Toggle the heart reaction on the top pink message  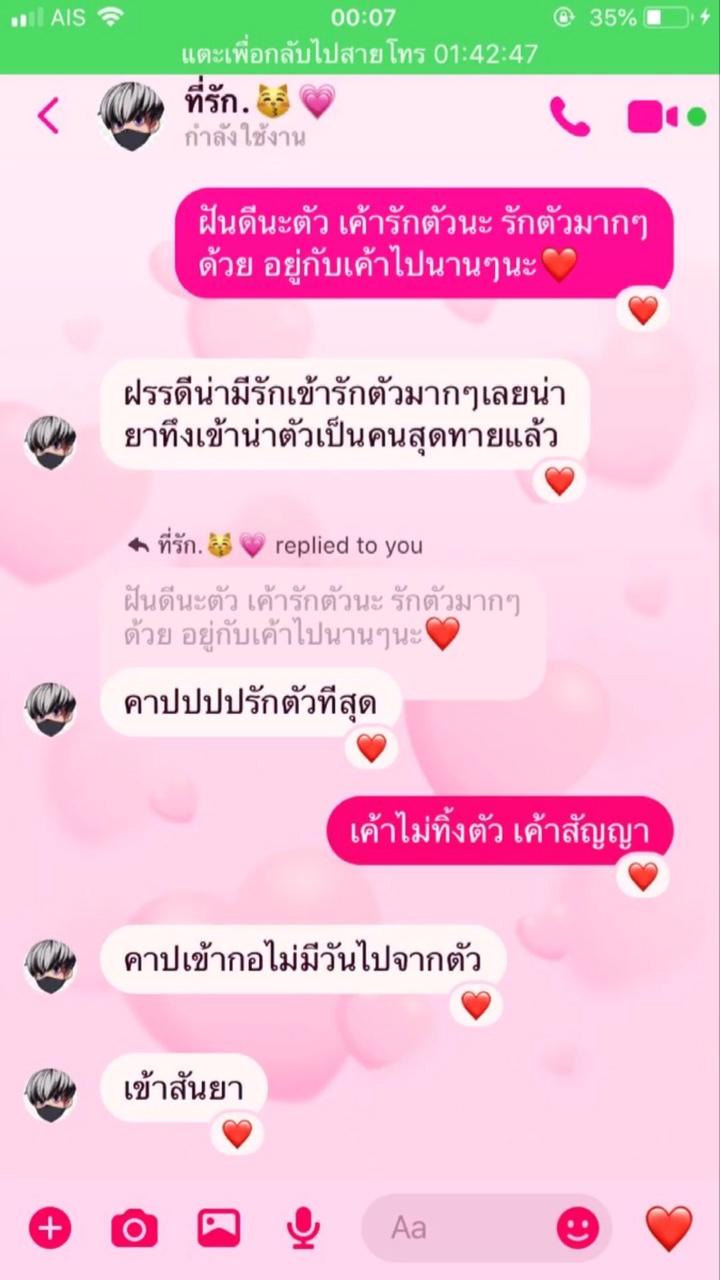coord(643,310)
